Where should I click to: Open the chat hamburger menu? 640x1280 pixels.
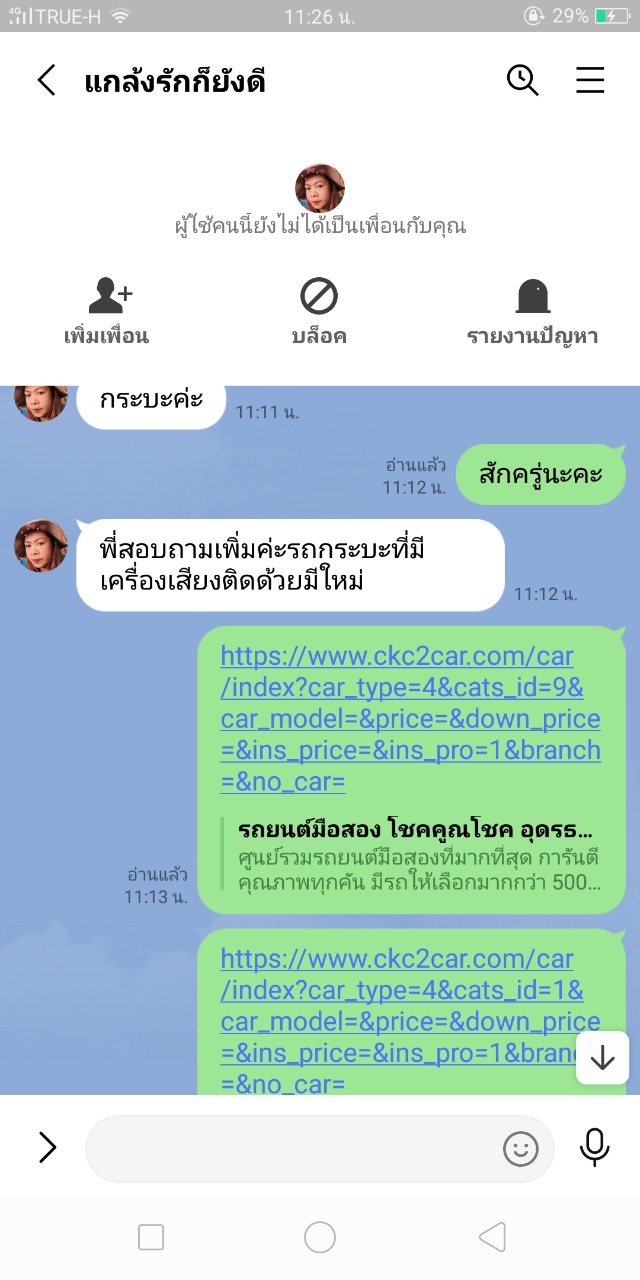click(x=590, y=80)
